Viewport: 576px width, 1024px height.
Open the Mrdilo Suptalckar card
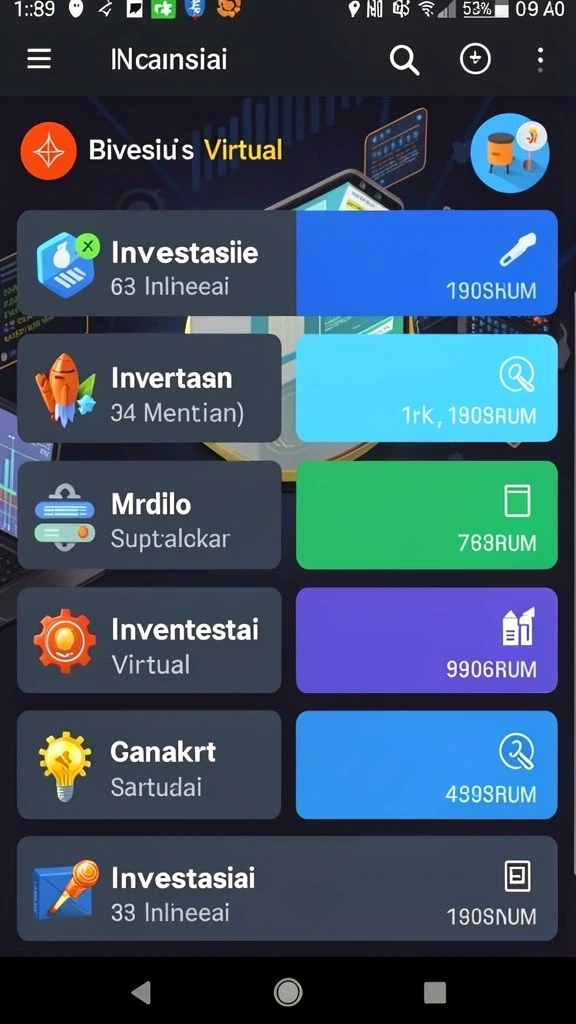(150, 515)
